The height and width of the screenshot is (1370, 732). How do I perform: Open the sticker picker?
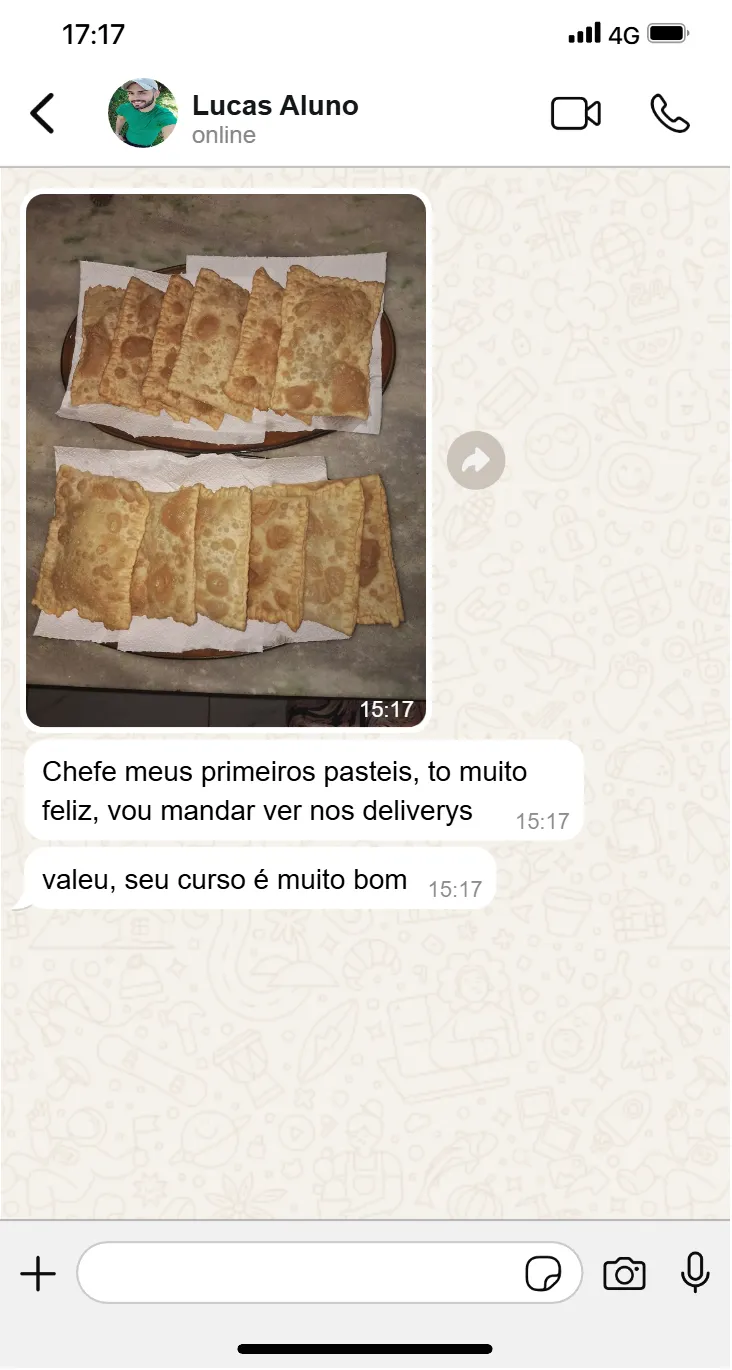click(543, 1274)
